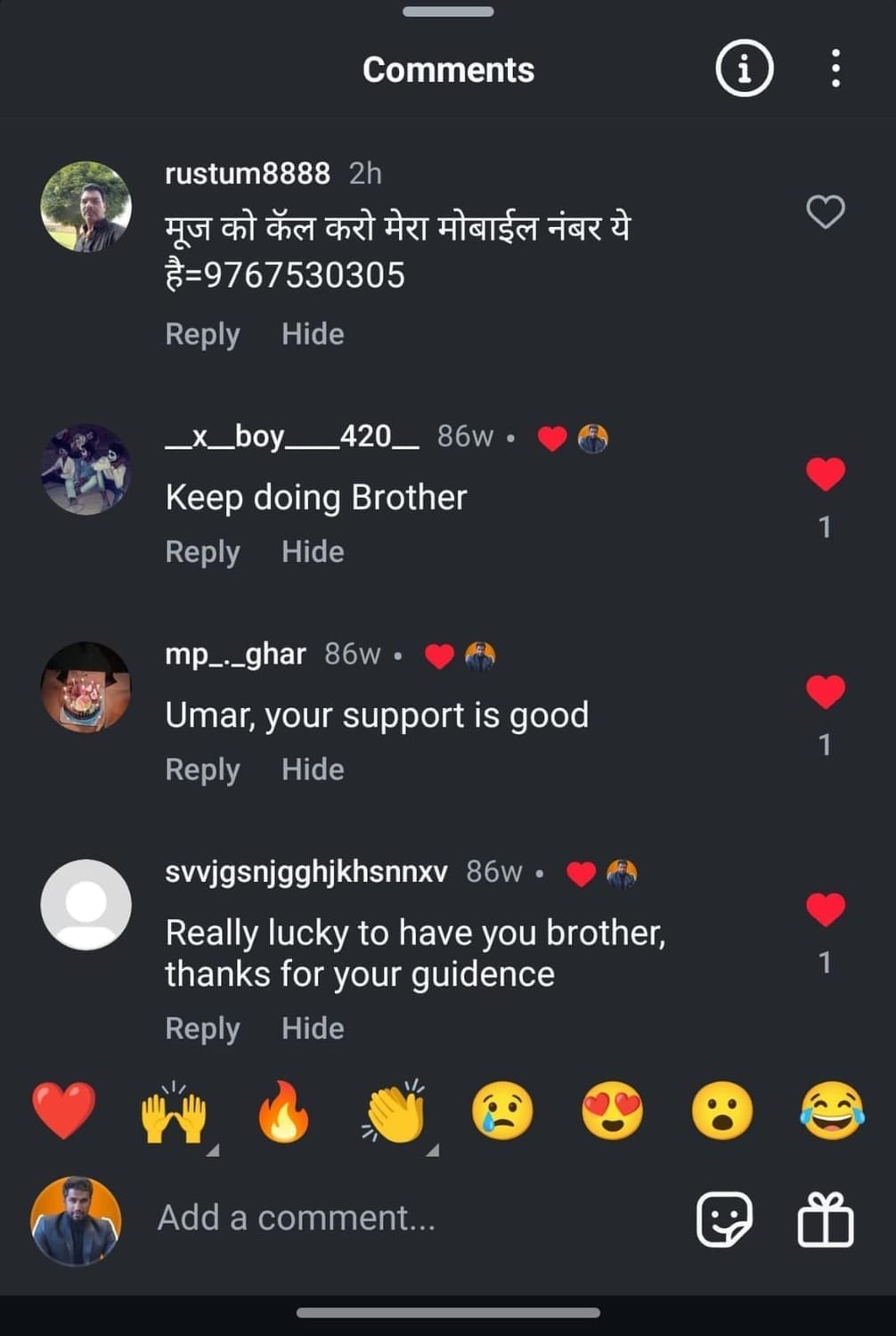Reply to rustum8888's comment
This screenshot has width=896, height=1336.
pyautogui.click(x=202, y=335)
